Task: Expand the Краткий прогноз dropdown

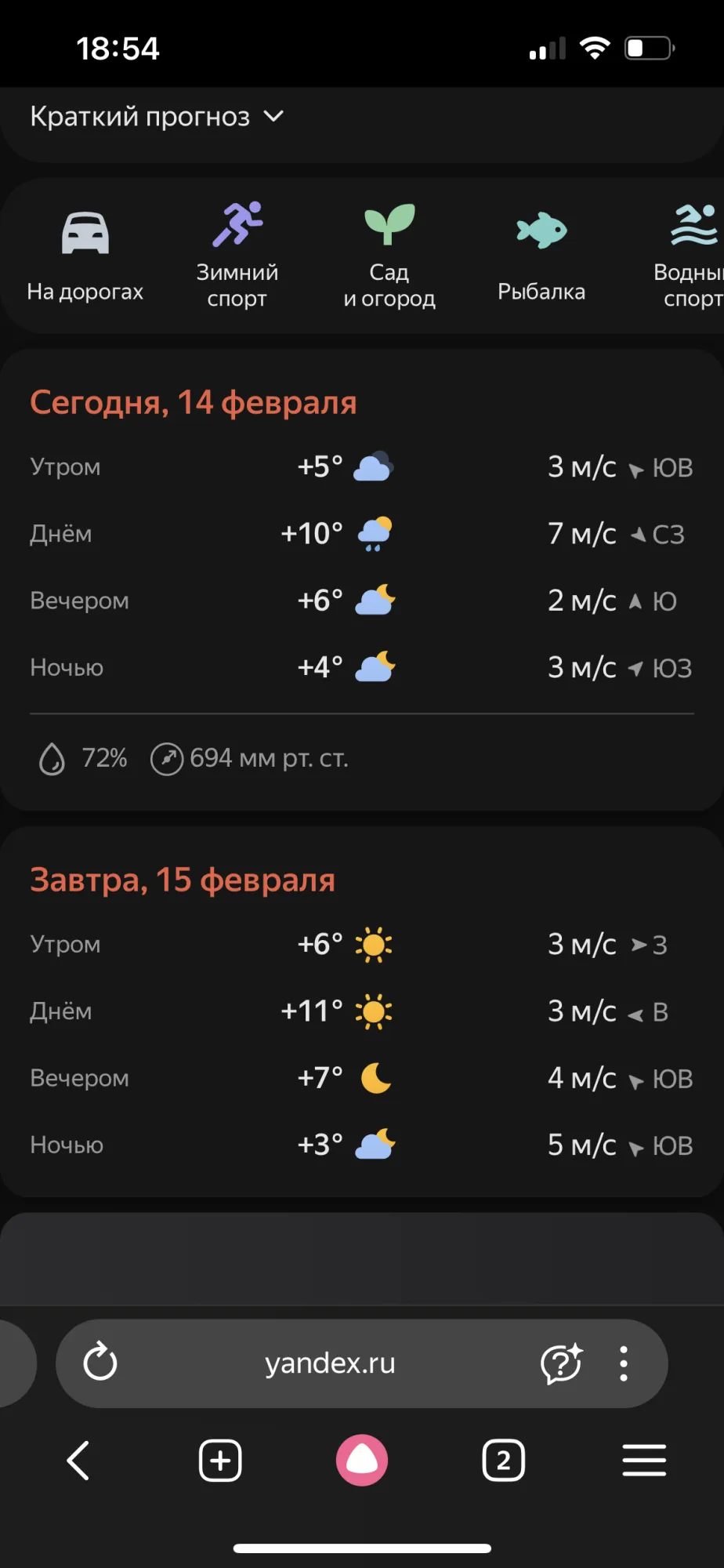Action: click(x=157, y=117)
